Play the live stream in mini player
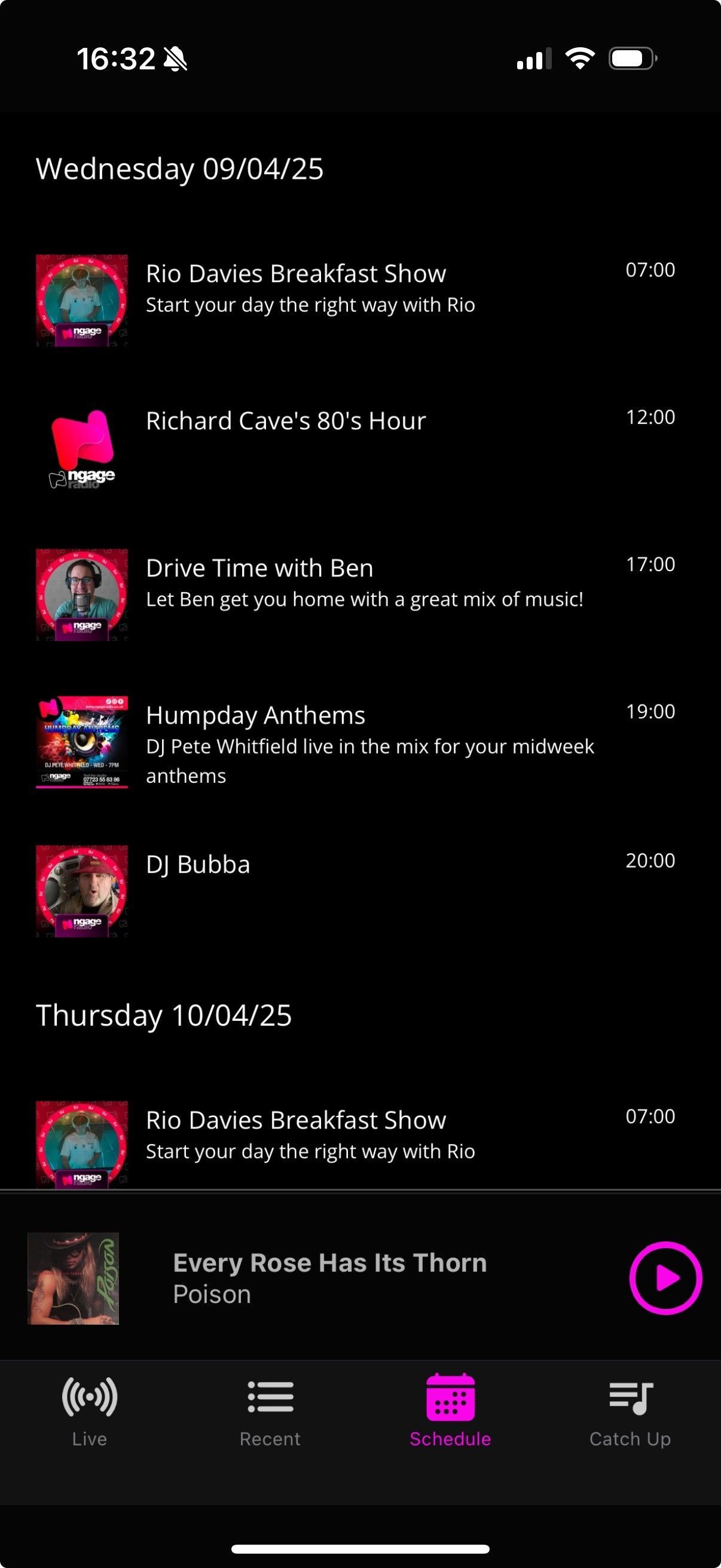Image resolution: width=721 pixels, height=1568 pixels. 665,1277
